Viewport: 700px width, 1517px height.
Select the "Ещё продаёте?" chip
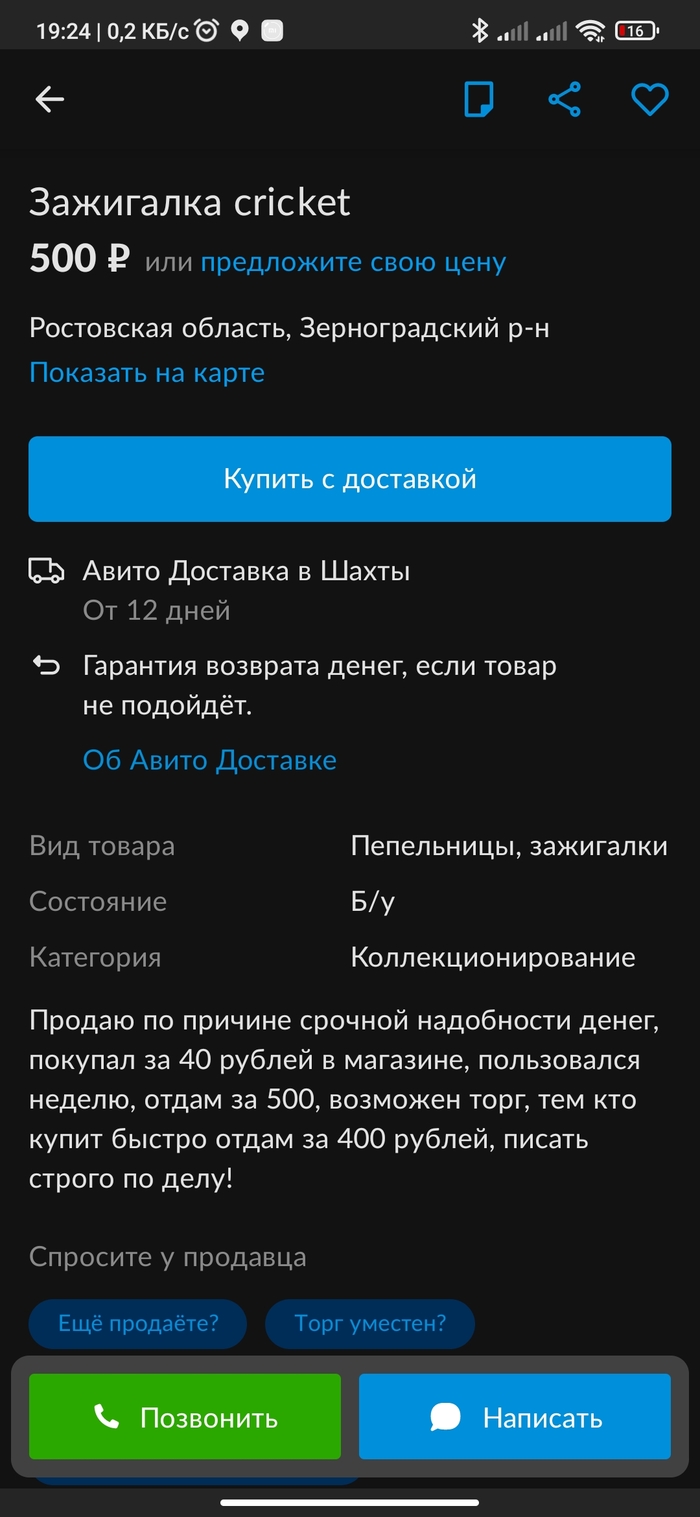(x=138, y=1325)
